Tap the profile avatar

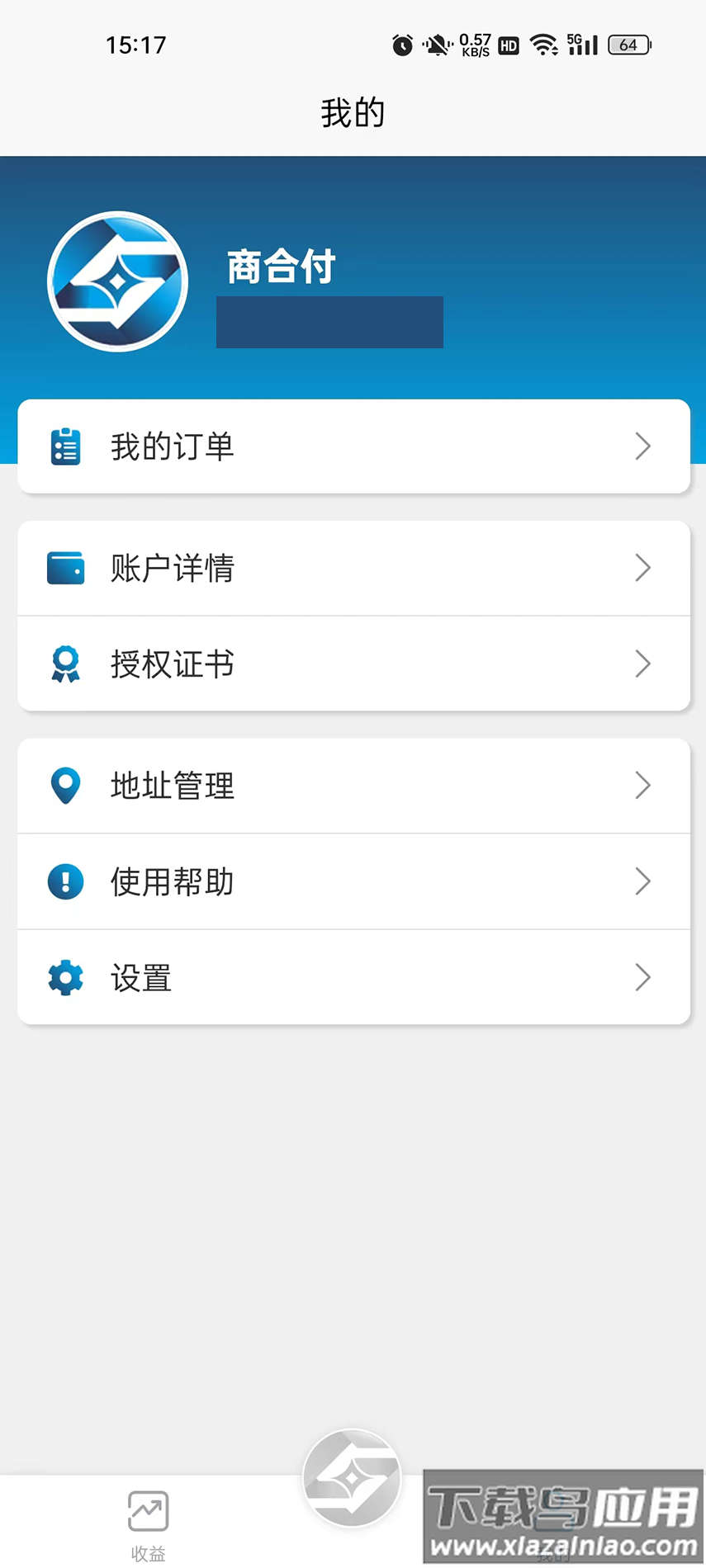(118, 281)
